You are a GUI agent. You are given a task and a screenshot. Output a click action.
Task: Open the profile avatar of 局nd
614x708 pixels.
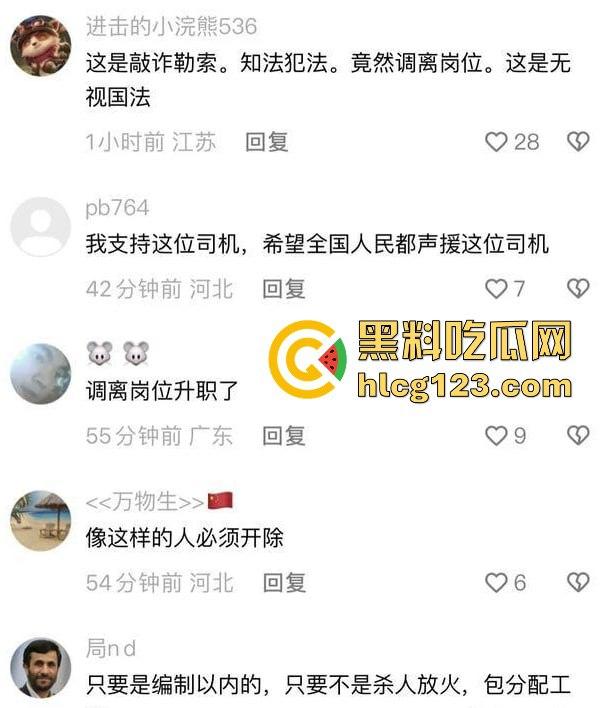pos(40,668)
